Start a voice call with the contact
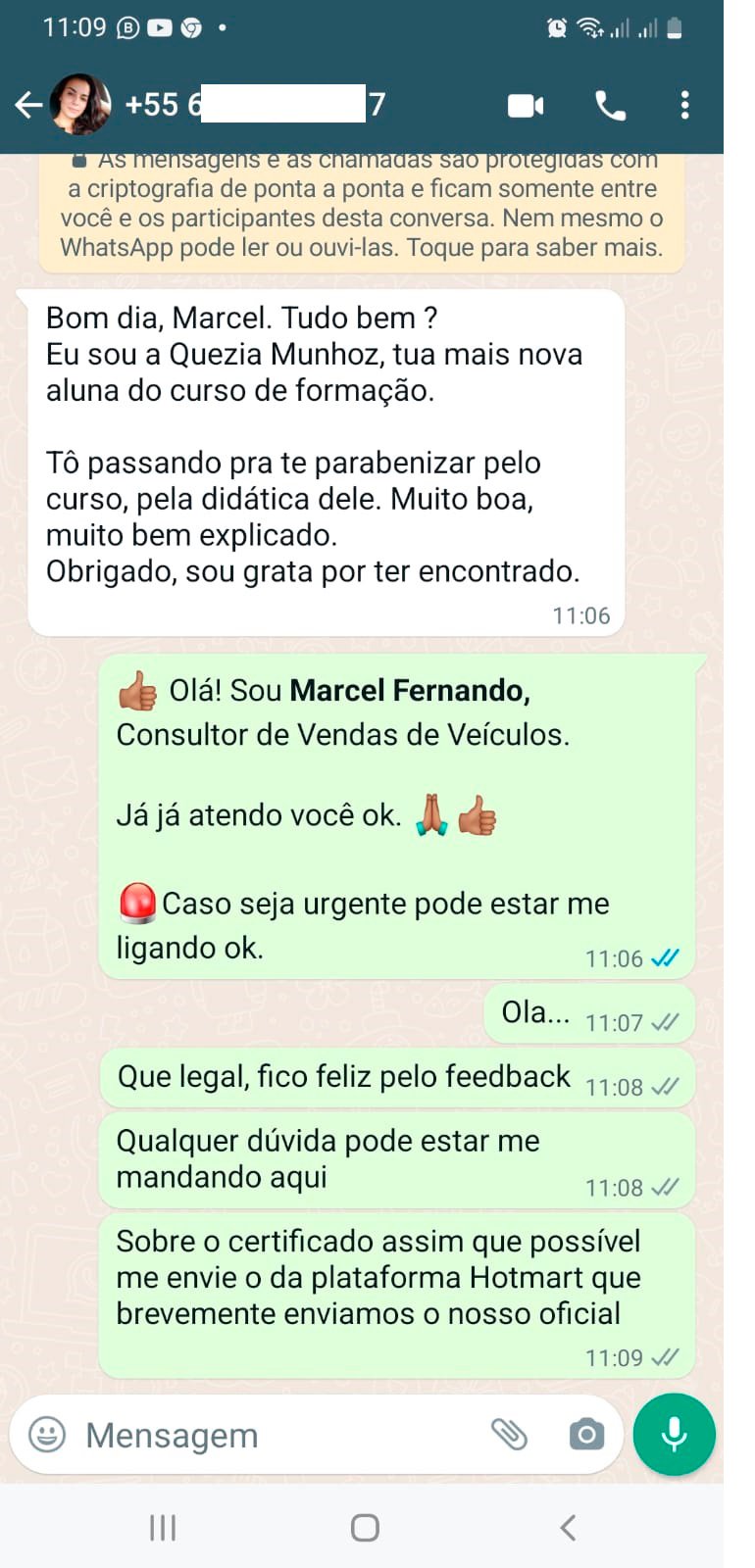The width and height of the screenshot is (755, 1568). [x=611, y=104]
